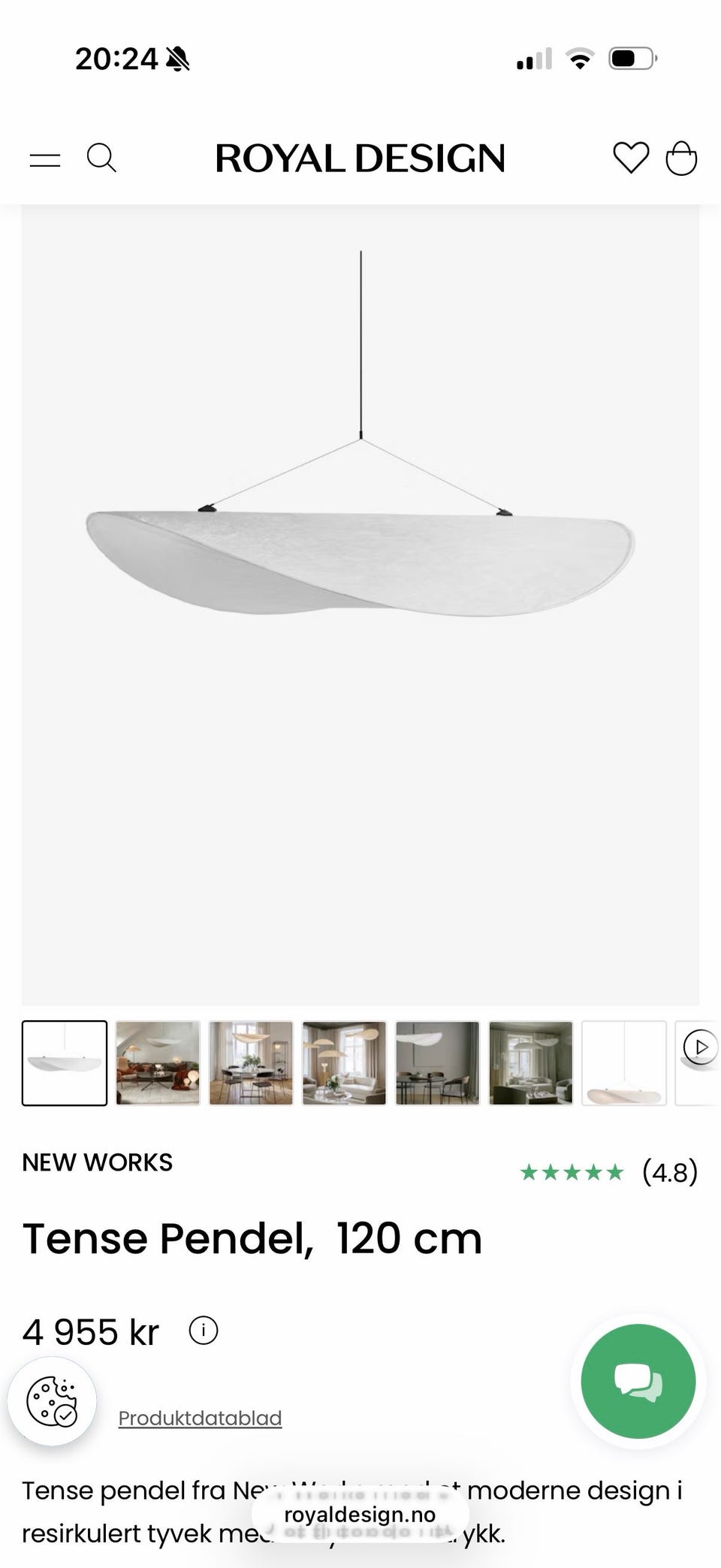Select the fourth product thumbnail
Screen dimensions: 721x1568
[x=344, y=1063]
